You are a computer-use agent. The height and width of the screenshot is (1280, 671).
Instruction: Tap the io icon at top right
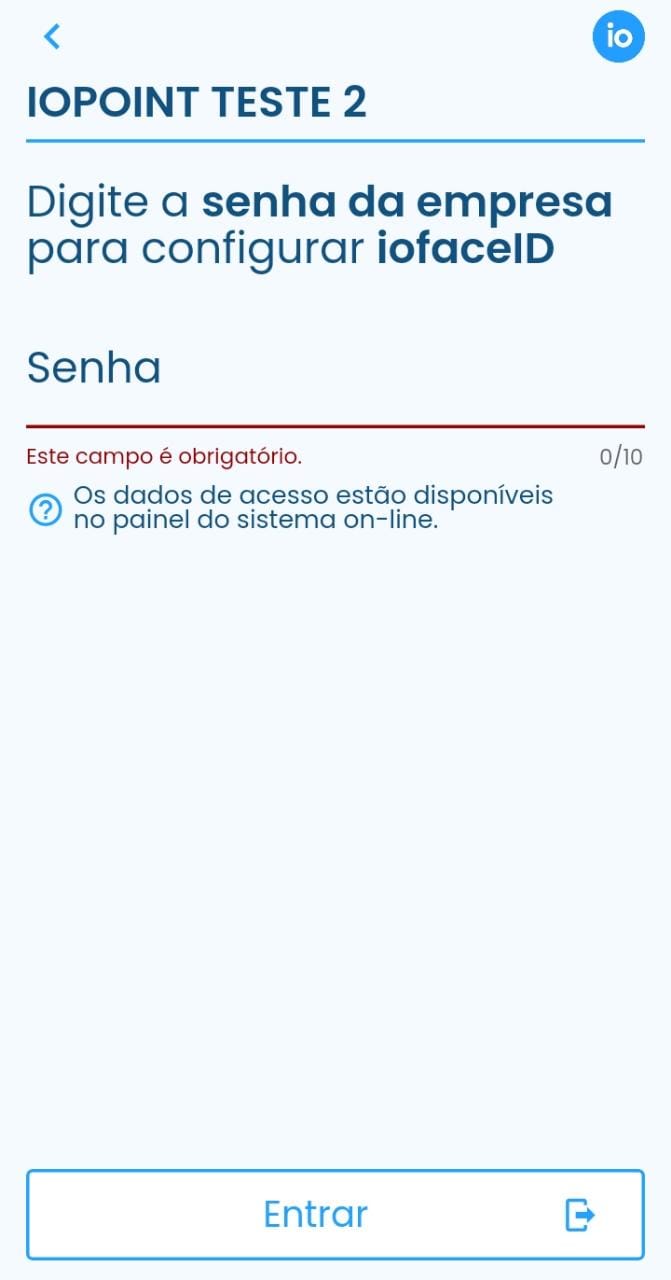click(x=618, y=38)
